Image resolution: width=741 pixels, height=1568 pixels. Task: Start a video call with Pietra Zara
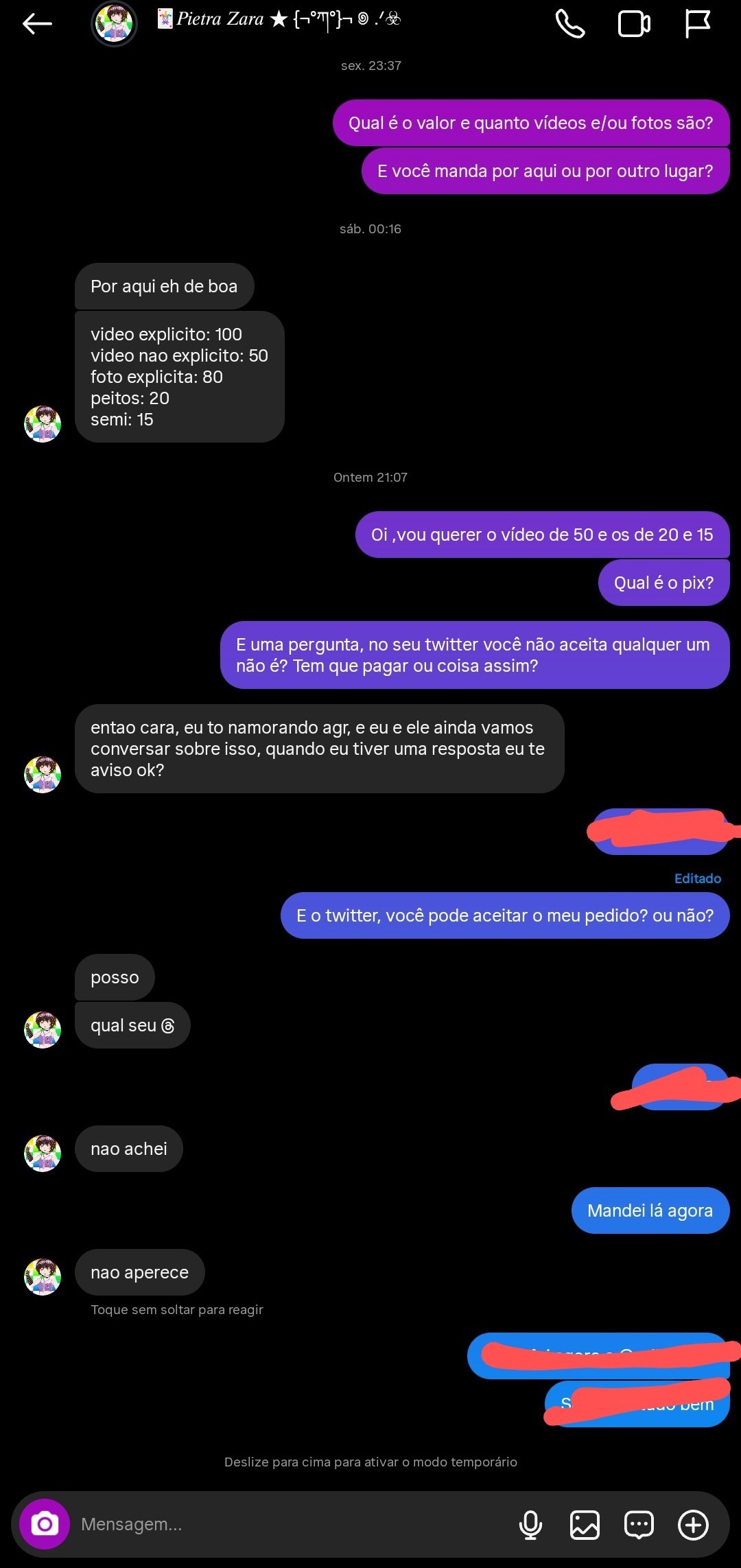click(x=634, y=24)
